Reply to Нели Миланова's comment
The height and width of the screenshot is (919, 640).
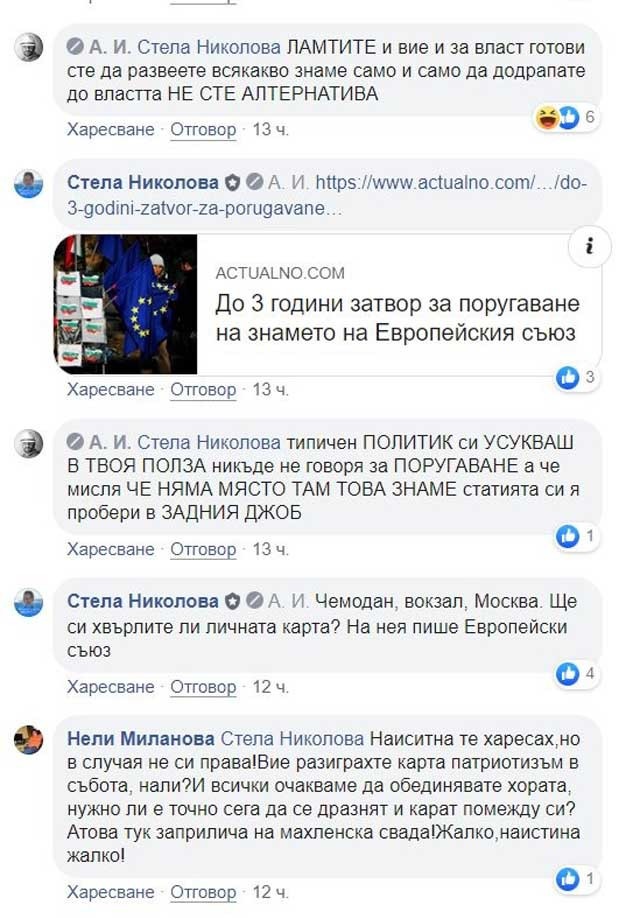click(203, 891)
